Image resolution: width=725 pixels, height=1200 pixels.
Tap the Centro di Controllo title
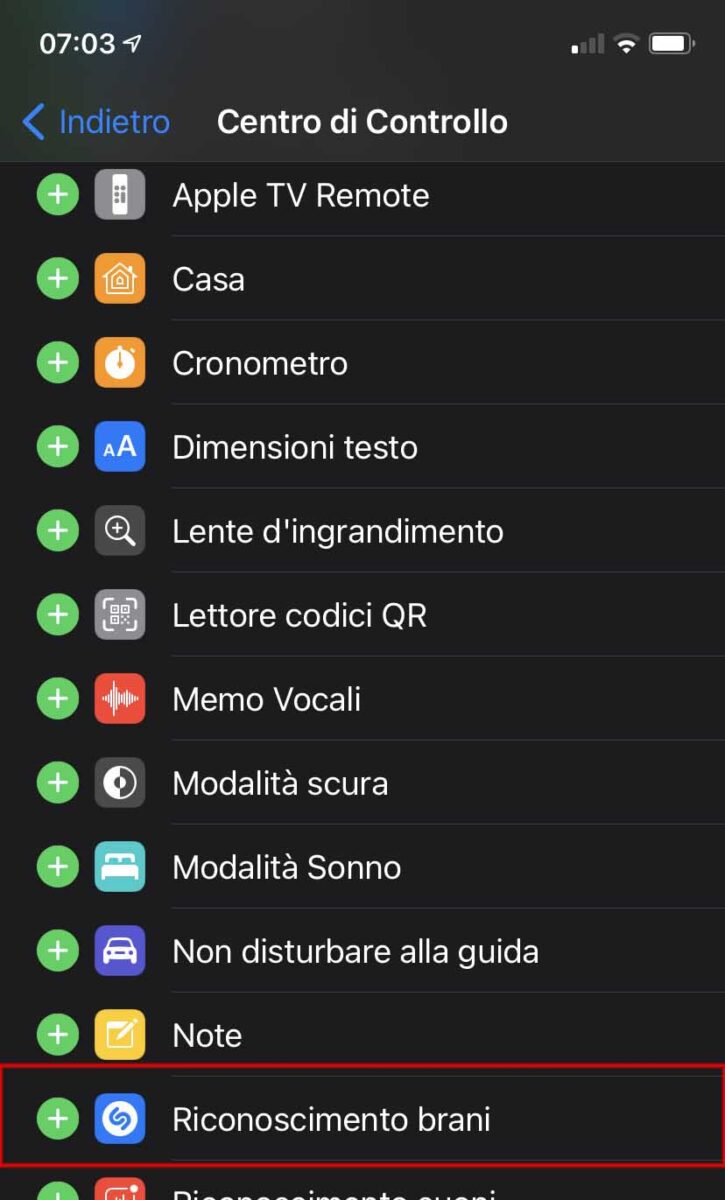[362, 121]
